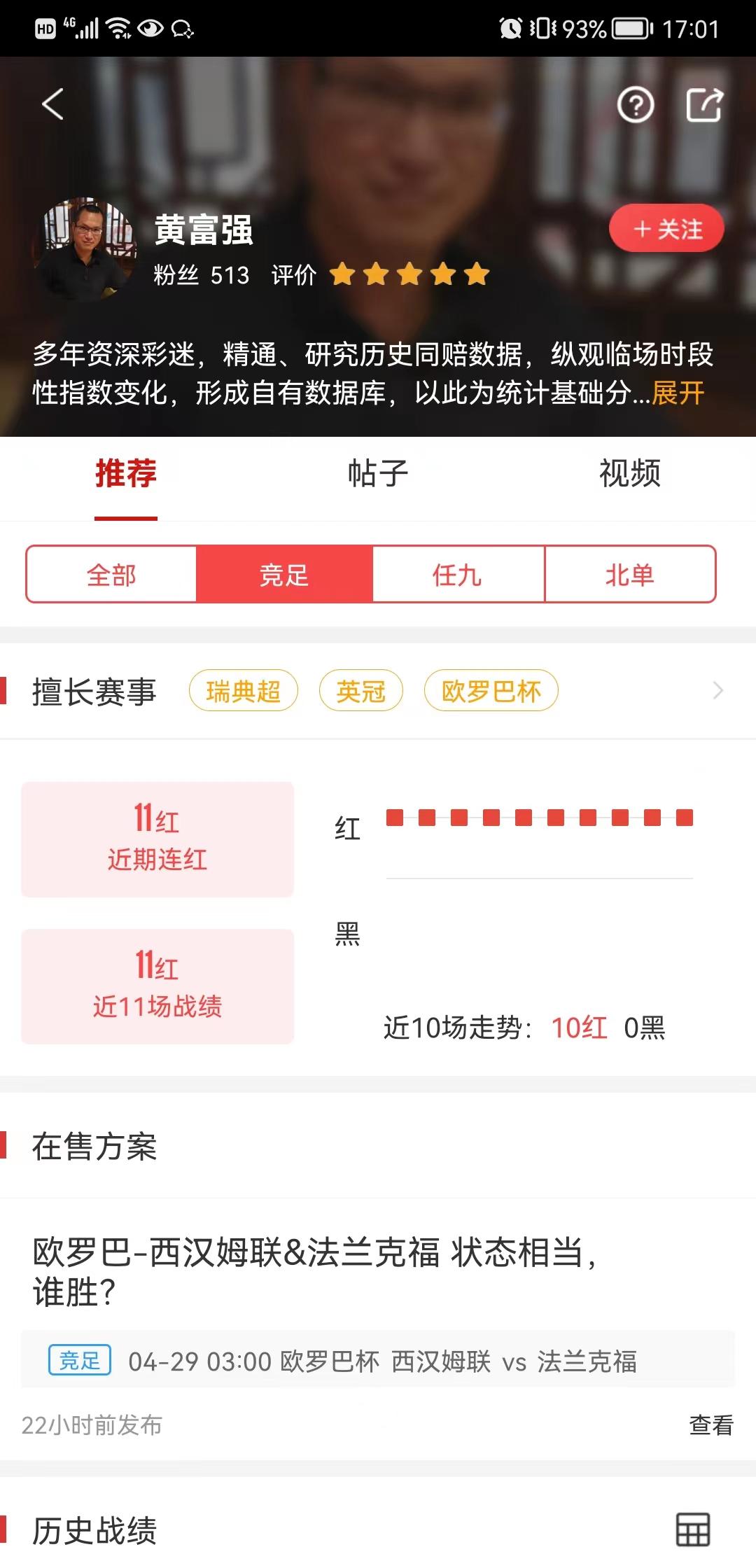Open the 擅长赛事 chevron arrow
The image size is (756, 1568).
pos(717,691)
